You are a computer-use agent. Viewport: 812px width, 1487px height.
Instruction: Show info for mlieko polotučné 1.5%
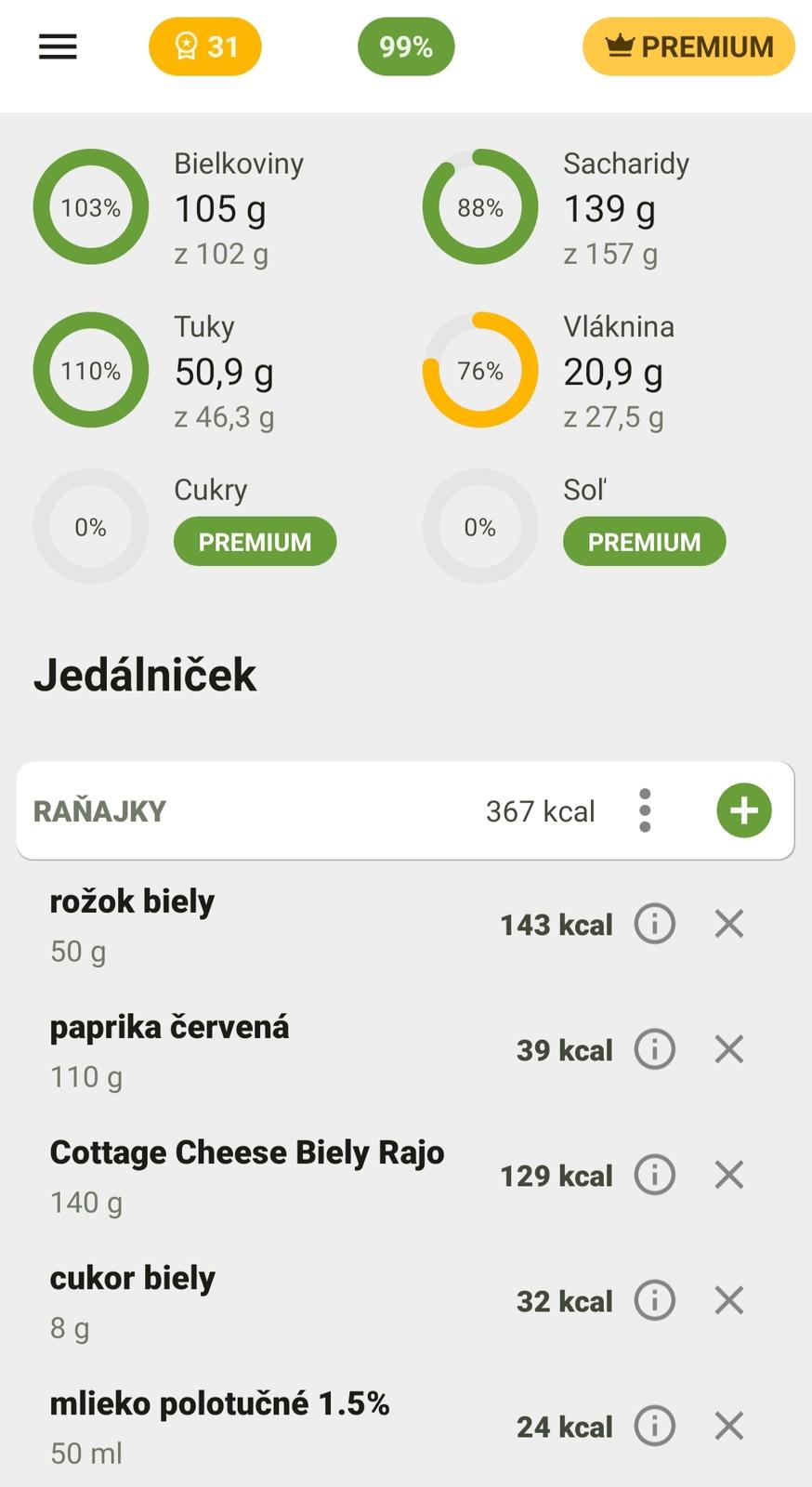pos(655,1426)
